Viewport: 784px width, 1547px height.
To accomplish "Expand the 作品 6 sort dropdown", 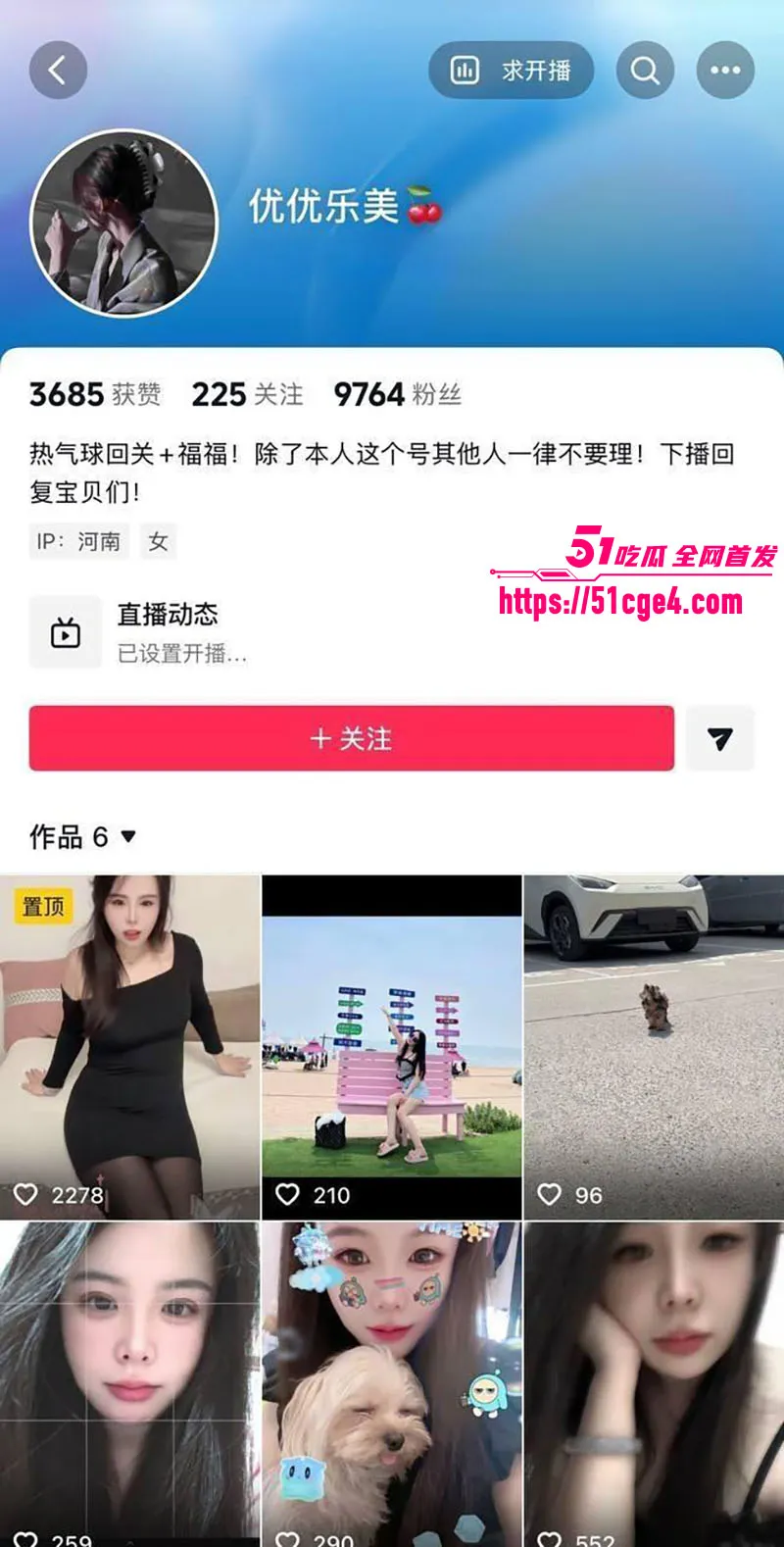I will point(82,836).
